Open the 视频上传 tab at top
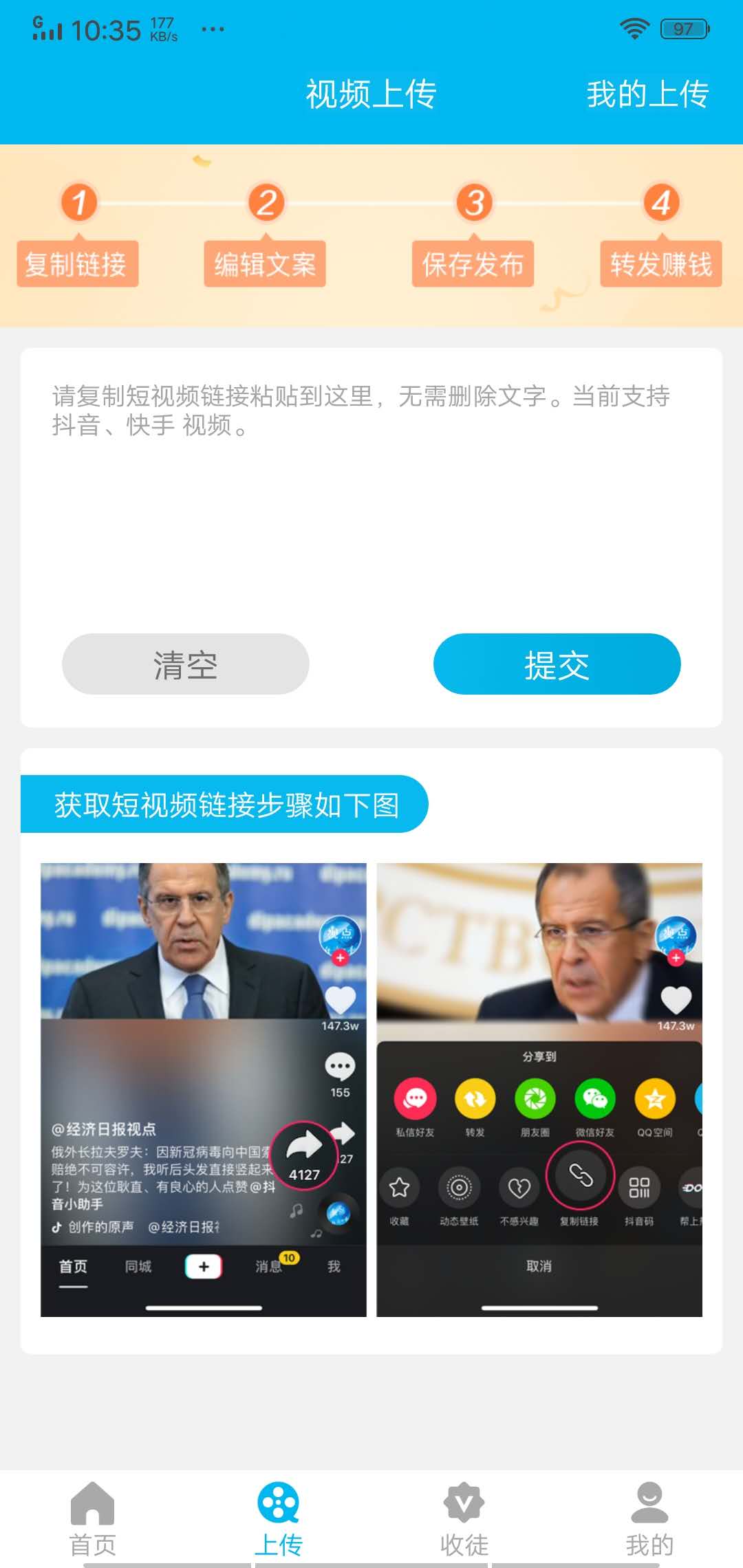743x1568 pixels. click(371, 96)
